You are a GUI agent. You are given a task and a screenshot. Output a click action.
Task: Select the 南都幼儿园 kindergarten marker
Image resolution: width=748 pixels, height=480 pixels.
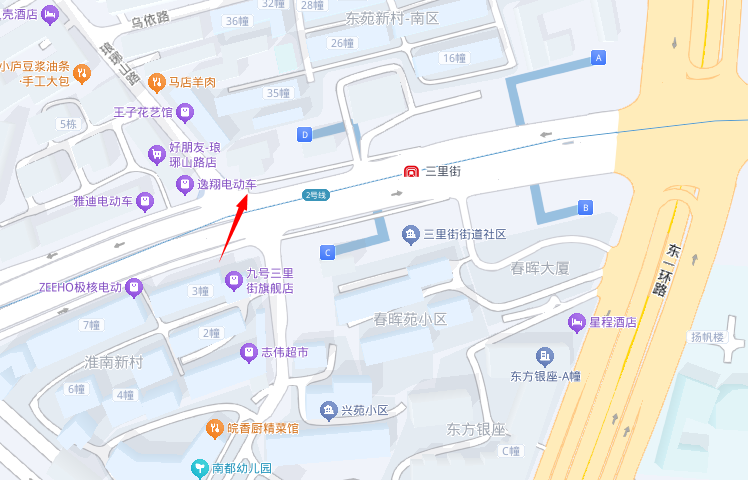pyautogui.click(x=201, y=467)
